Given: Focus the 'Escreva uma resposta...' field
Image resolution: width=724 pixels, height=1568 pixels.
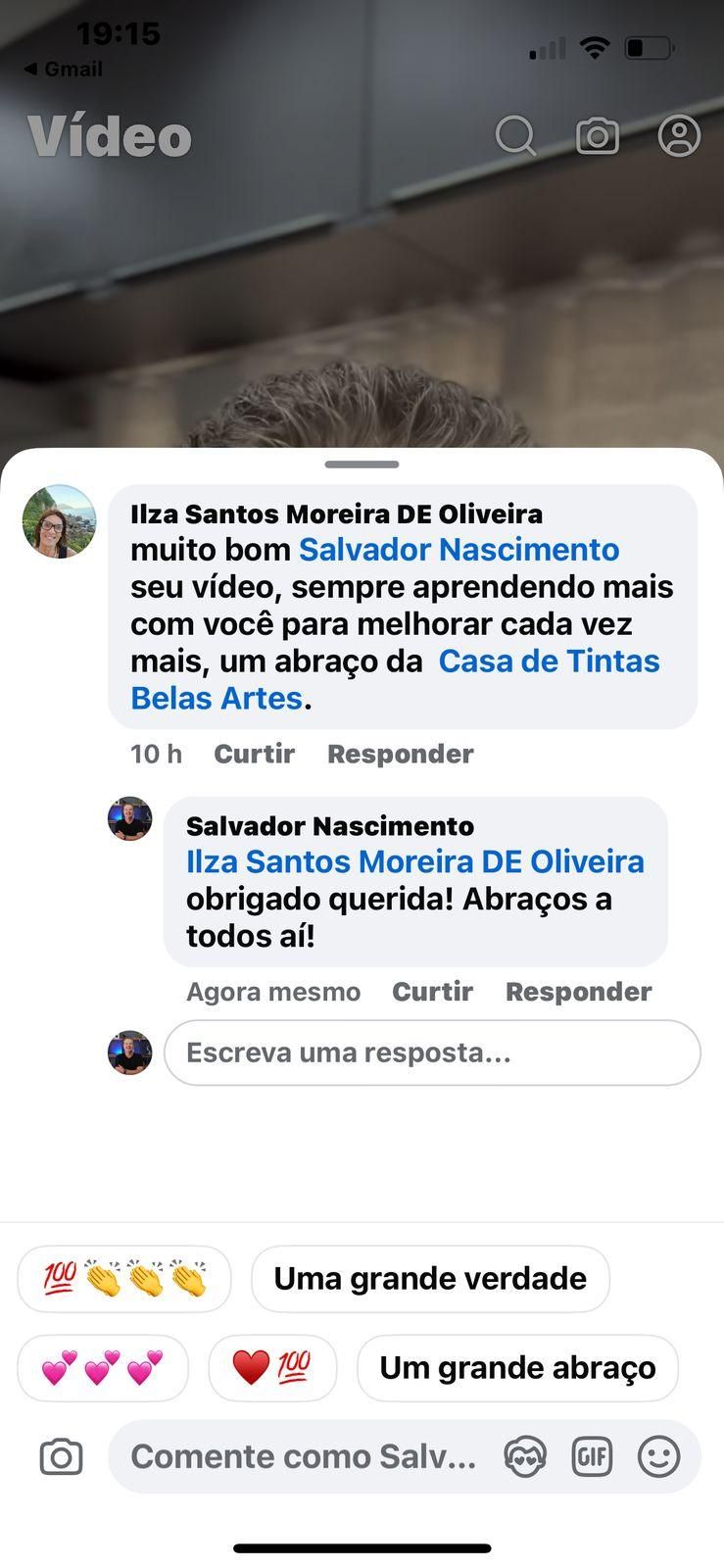Looking at the screenshot, I should pyautogui.click(x=431, y=1053).
